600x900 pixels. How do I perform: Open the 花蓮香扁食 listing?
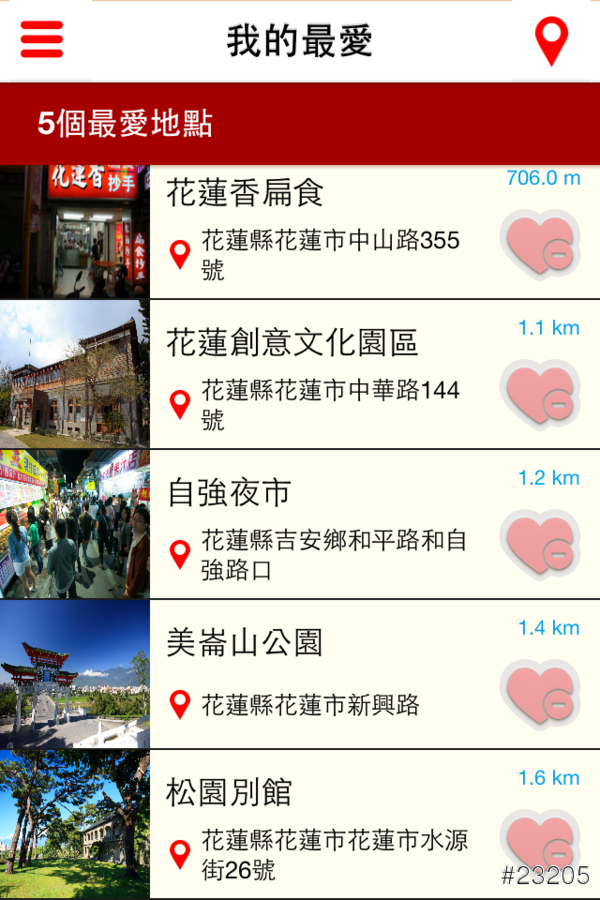pyautogui.click(x=300, y=232)
